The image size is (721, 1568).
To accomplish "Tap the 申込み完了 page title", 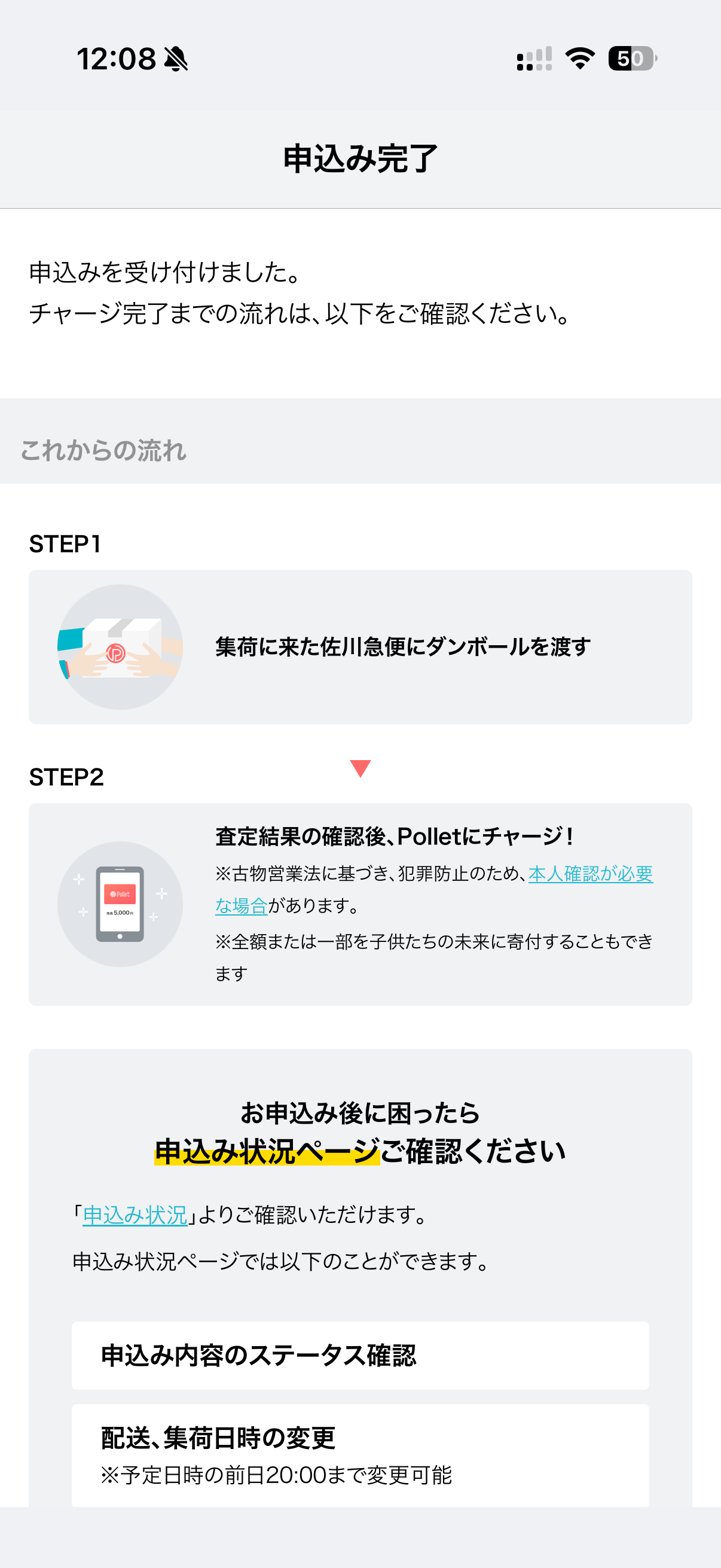I will coord(361,158).
